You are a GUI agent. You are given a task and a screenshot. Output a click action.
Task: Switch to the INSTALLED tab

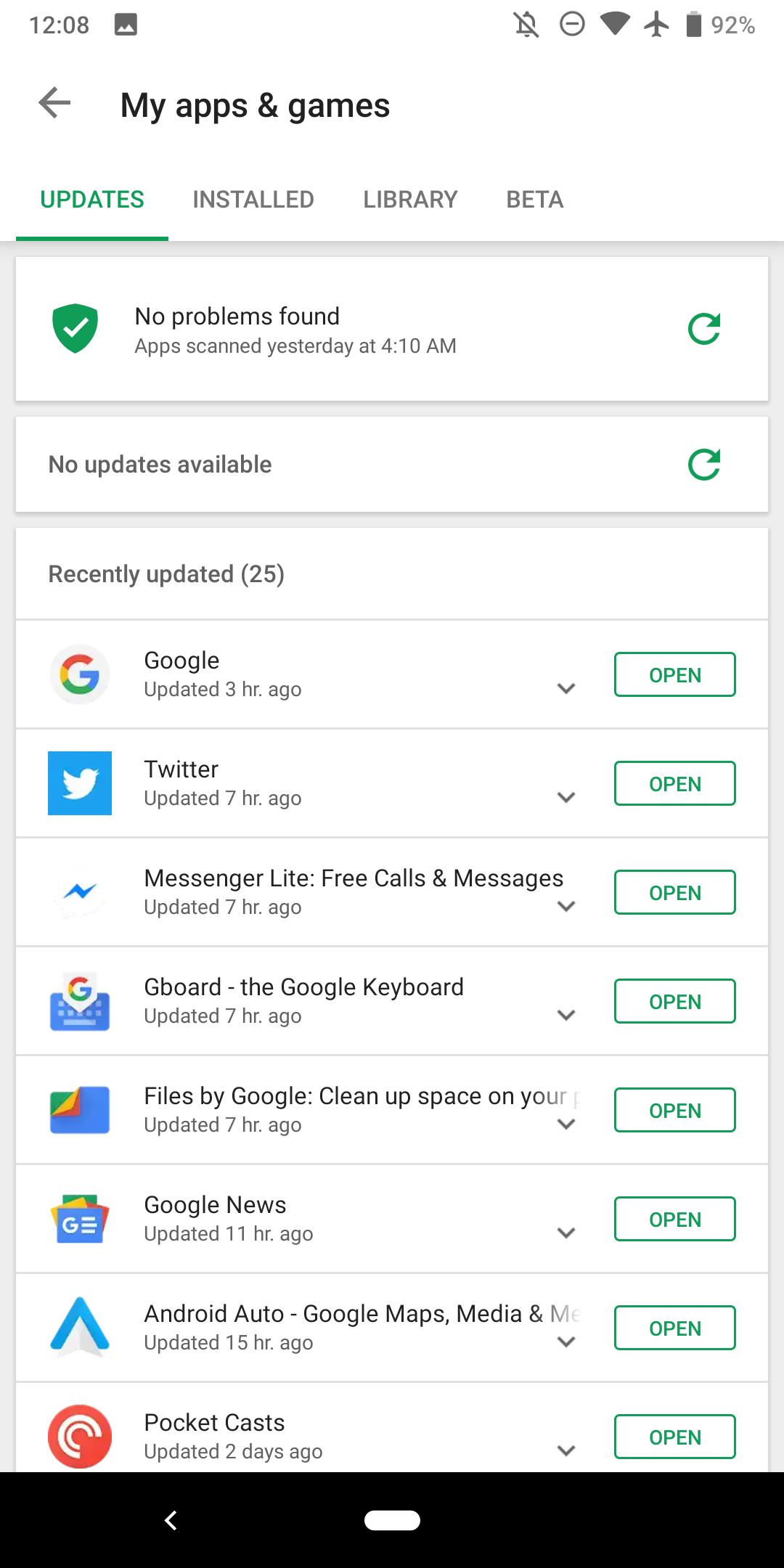coord(253,199)
